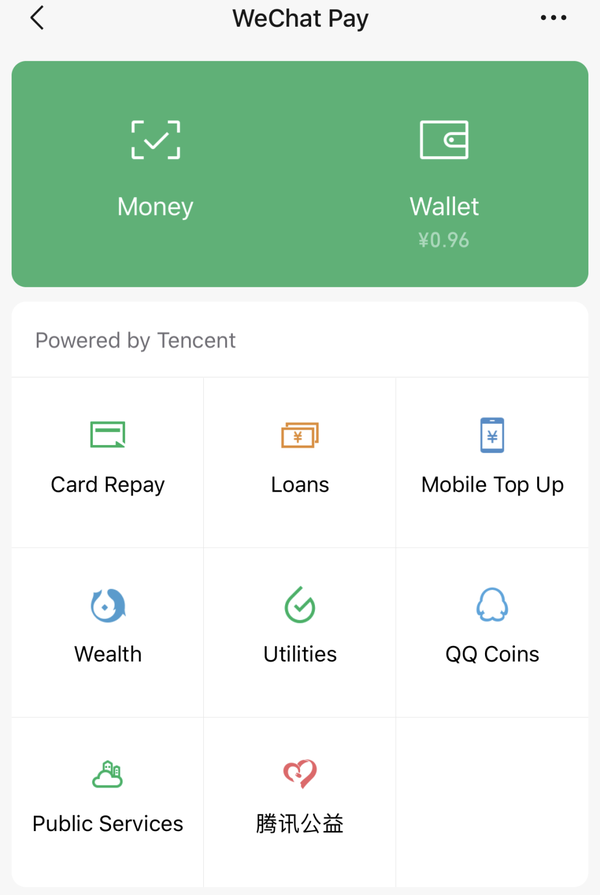Tap the Utilities tile

pos(300,630)
